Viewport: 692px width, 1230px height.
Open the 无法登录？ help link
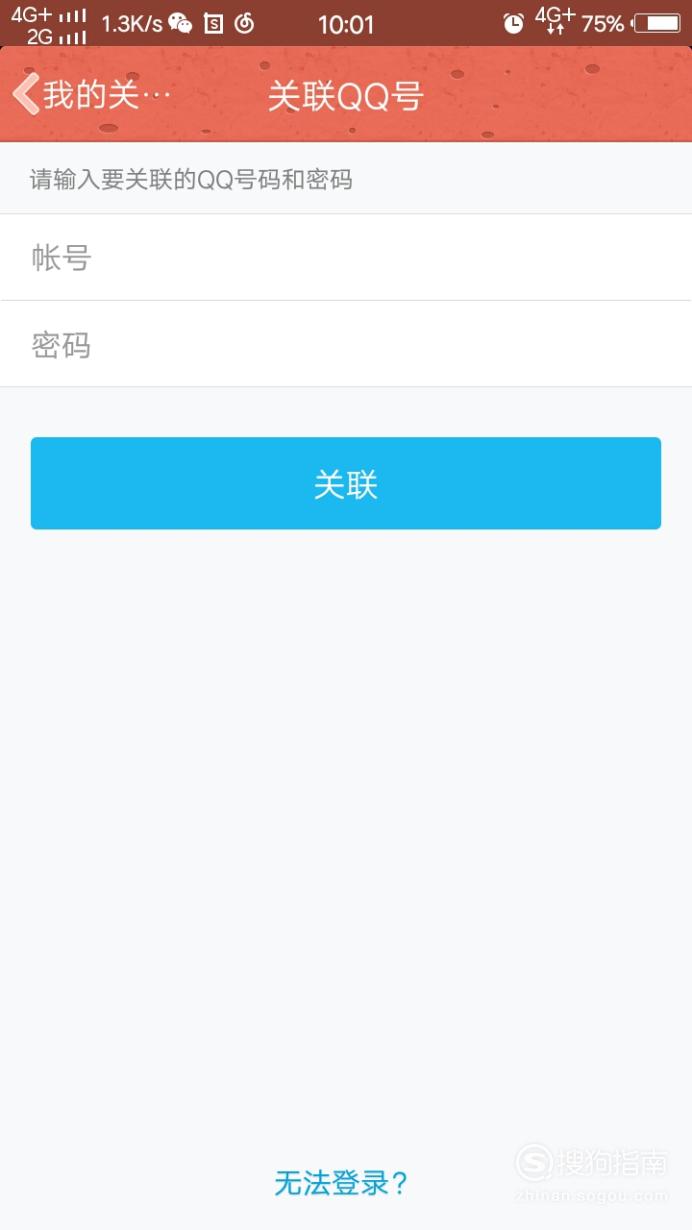pyautogui.click(x=342, y=1183)
